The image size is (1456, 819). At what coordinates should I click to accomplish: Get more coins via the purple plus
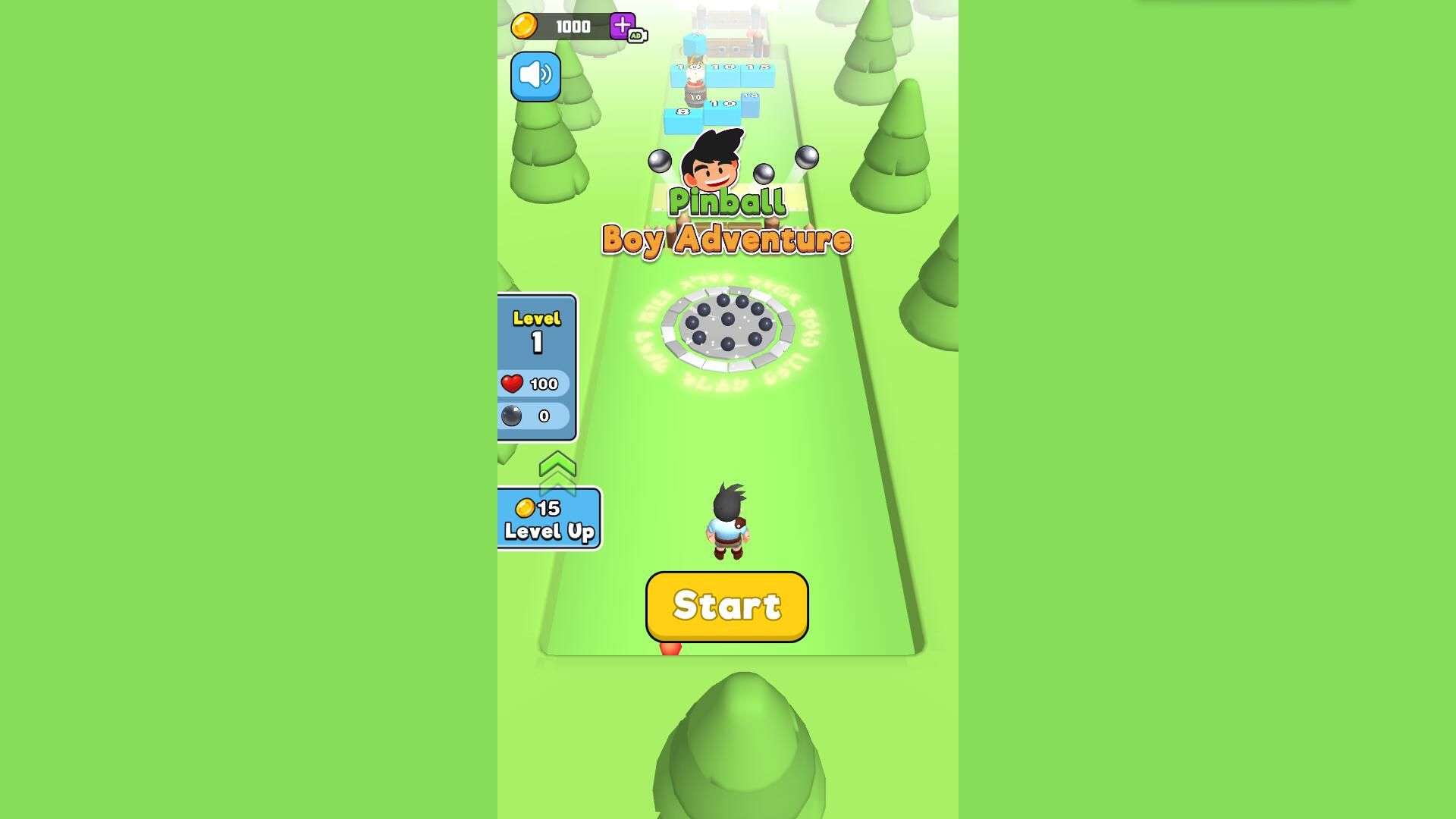point(623,26)
